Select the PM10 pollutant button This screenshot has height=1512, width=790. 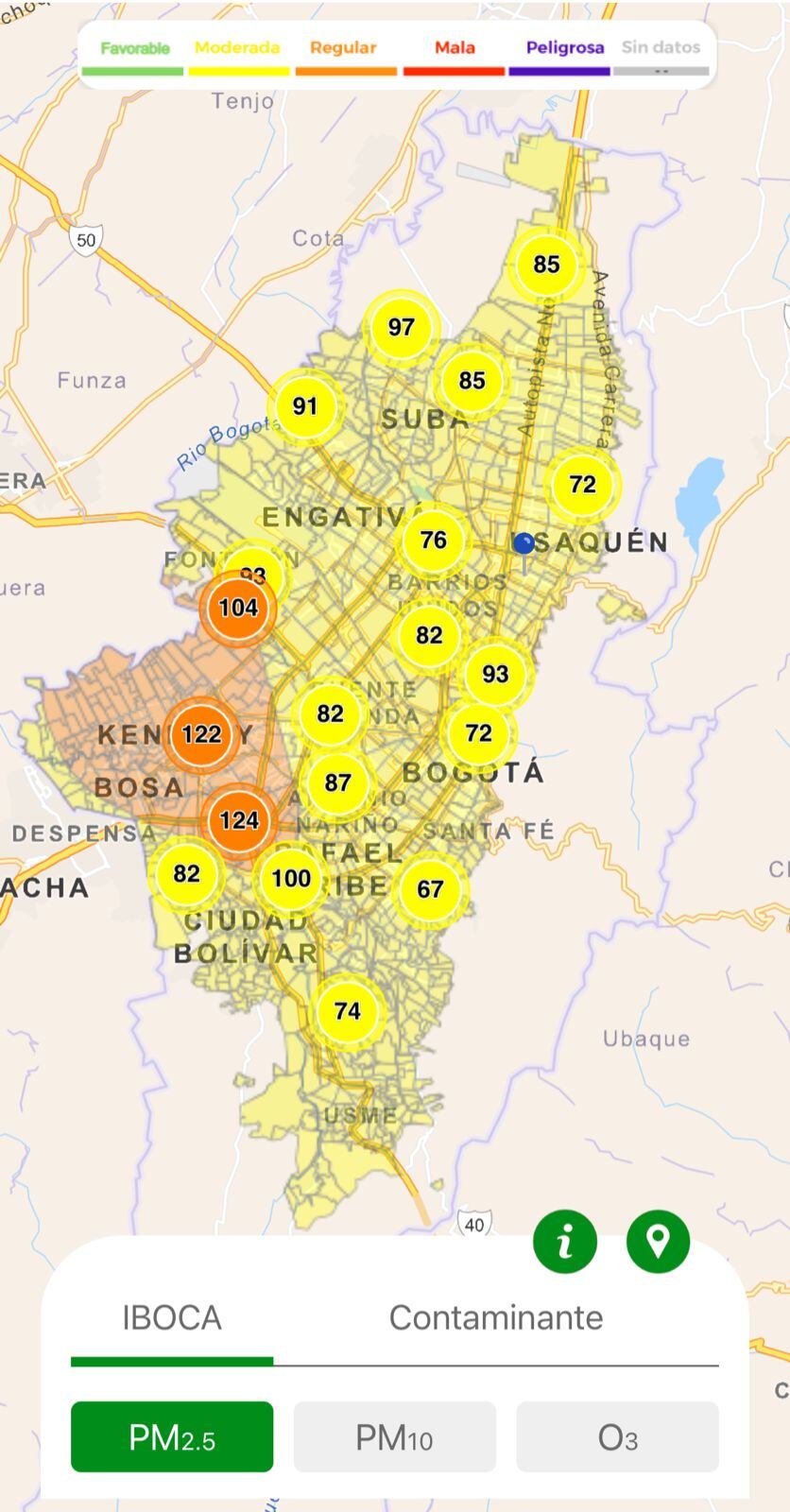click(x=394, y=1437)
